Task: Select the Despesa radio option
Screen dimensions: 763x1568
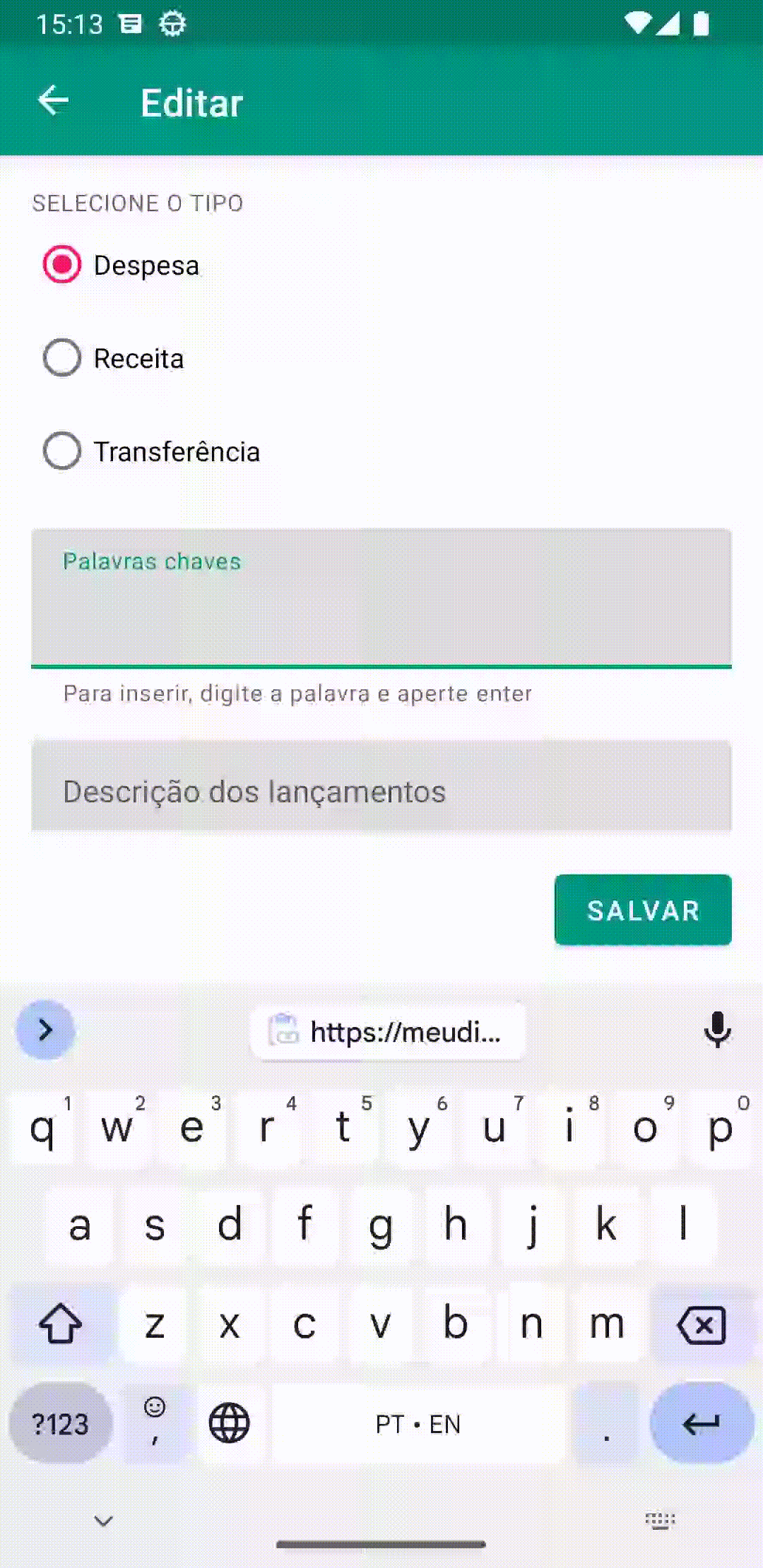Action: [x=62, y=265]
